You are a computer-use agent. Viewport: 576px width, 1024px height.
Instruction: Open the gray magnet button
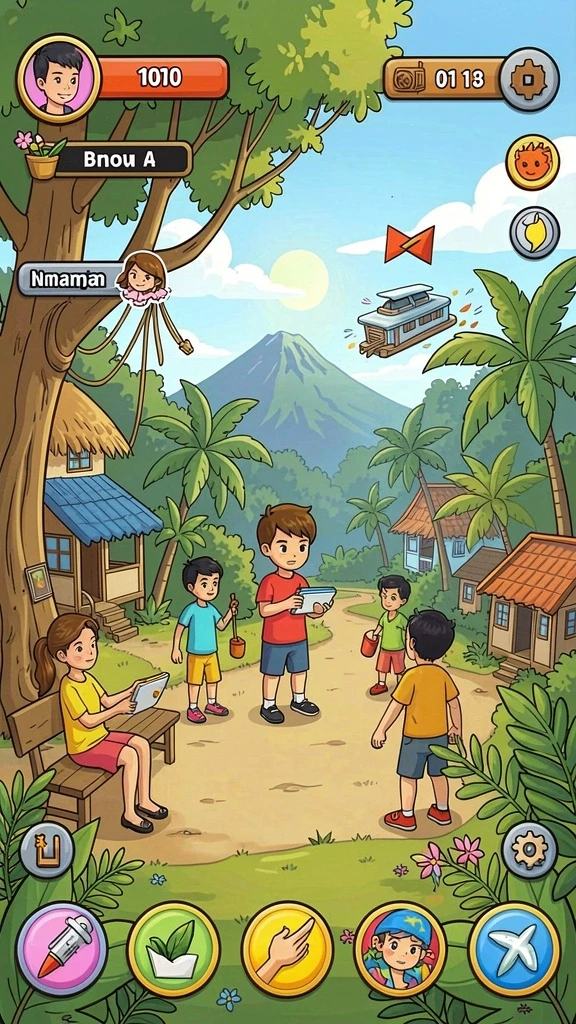pyautogui.click(x=46, y=849)
